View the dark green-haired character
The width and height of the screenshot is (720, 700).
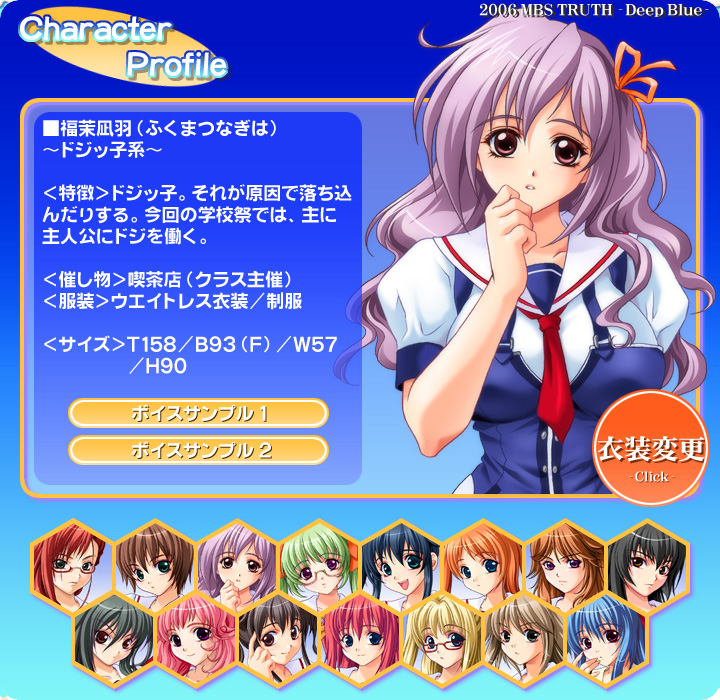(x=114, y=633)
